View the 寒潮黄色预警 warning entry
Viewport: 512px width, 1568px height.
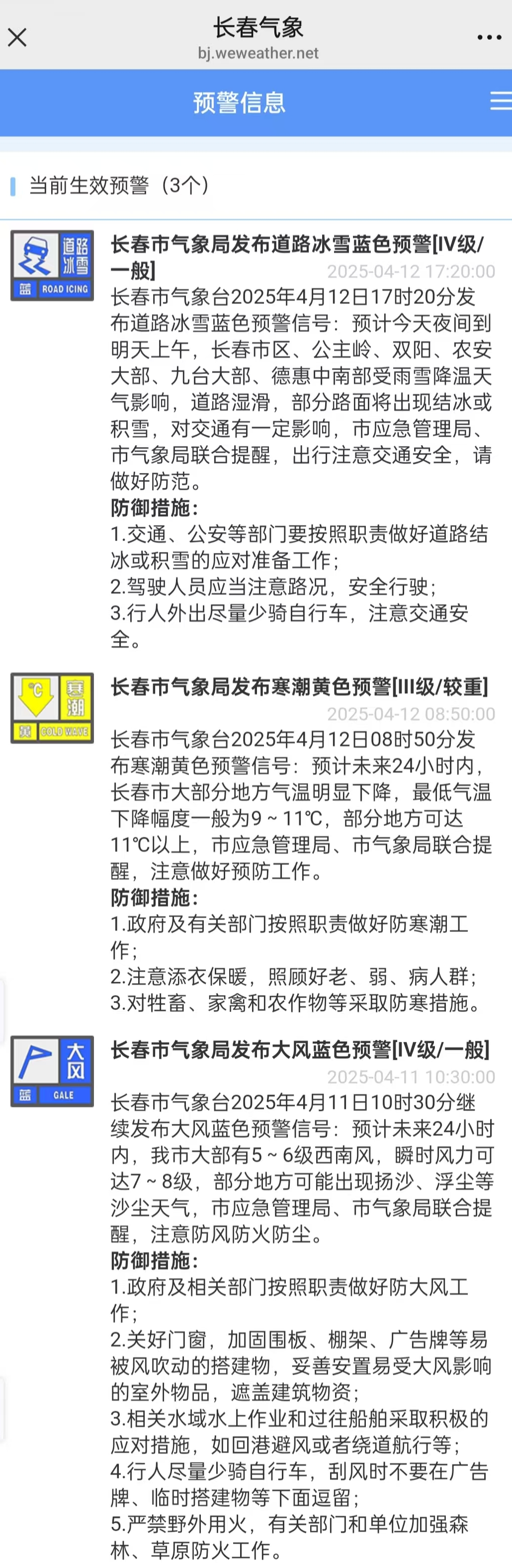pyautogui.click(x=299, y=687)
